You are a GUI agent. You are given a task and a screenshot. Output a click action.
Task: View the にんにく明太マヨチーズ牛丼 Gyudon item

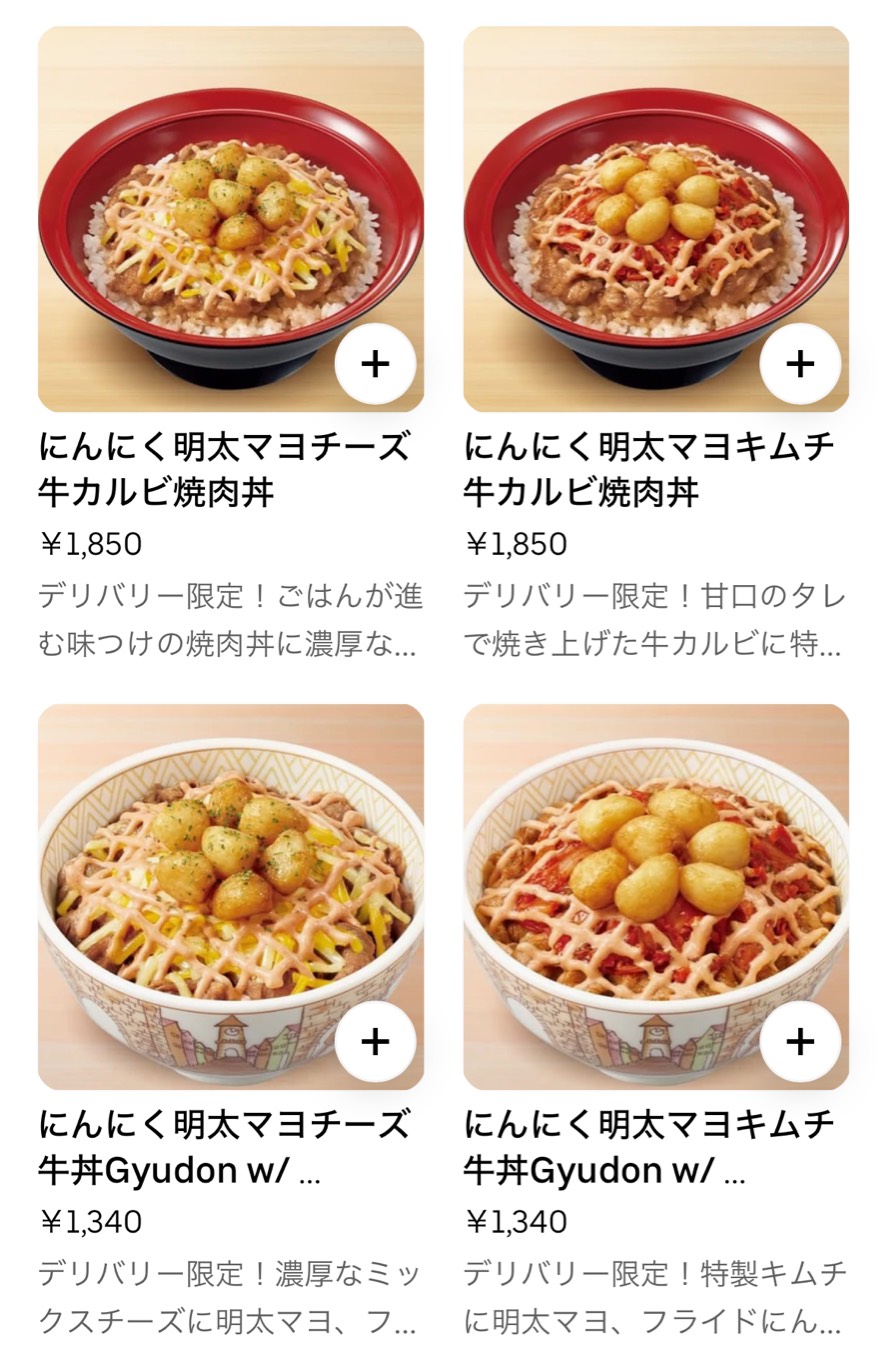225,1147
